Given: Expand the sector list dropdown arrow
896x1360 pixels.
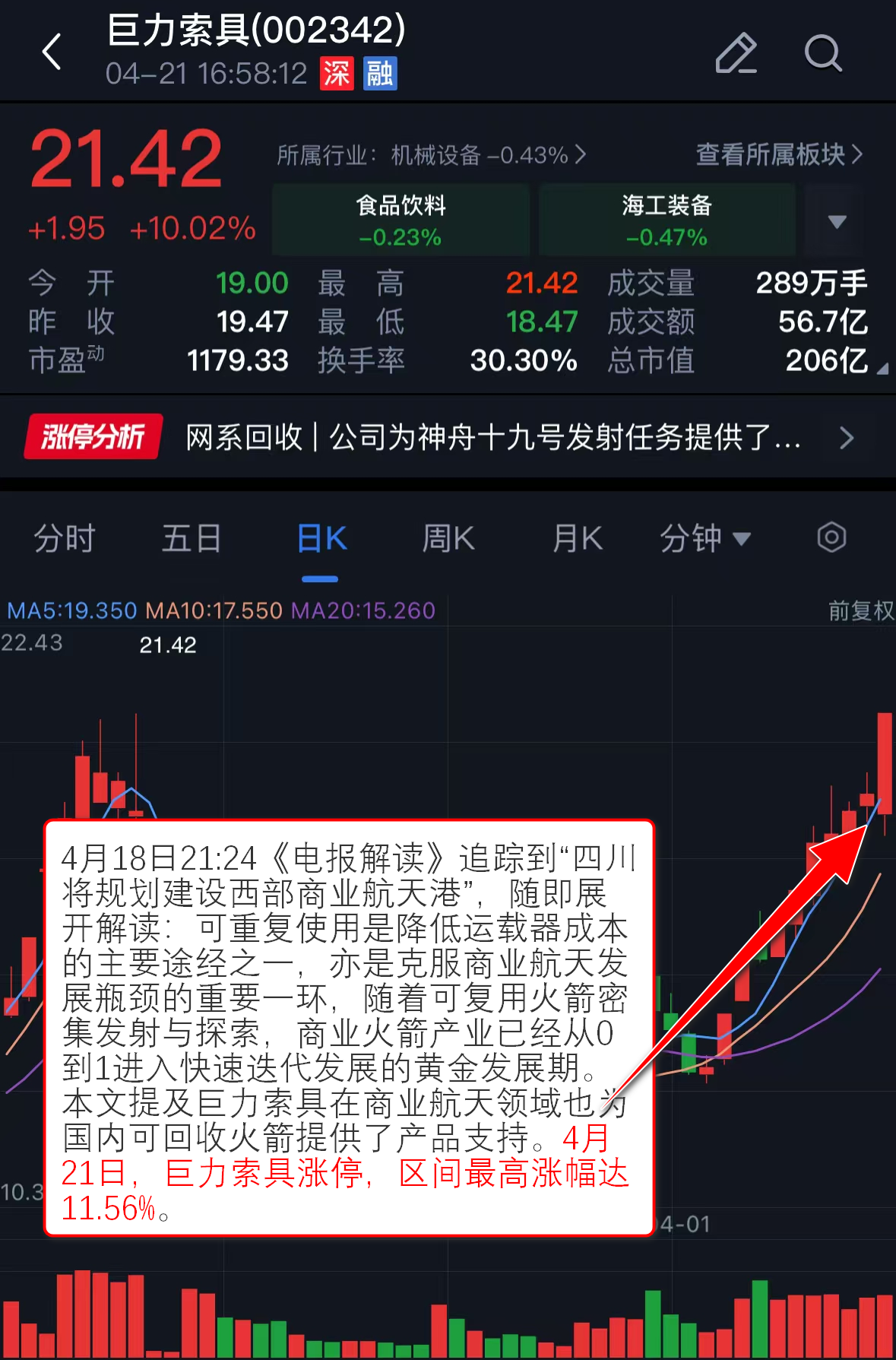Looking at the screenshot, I should (x=837, y=221).
